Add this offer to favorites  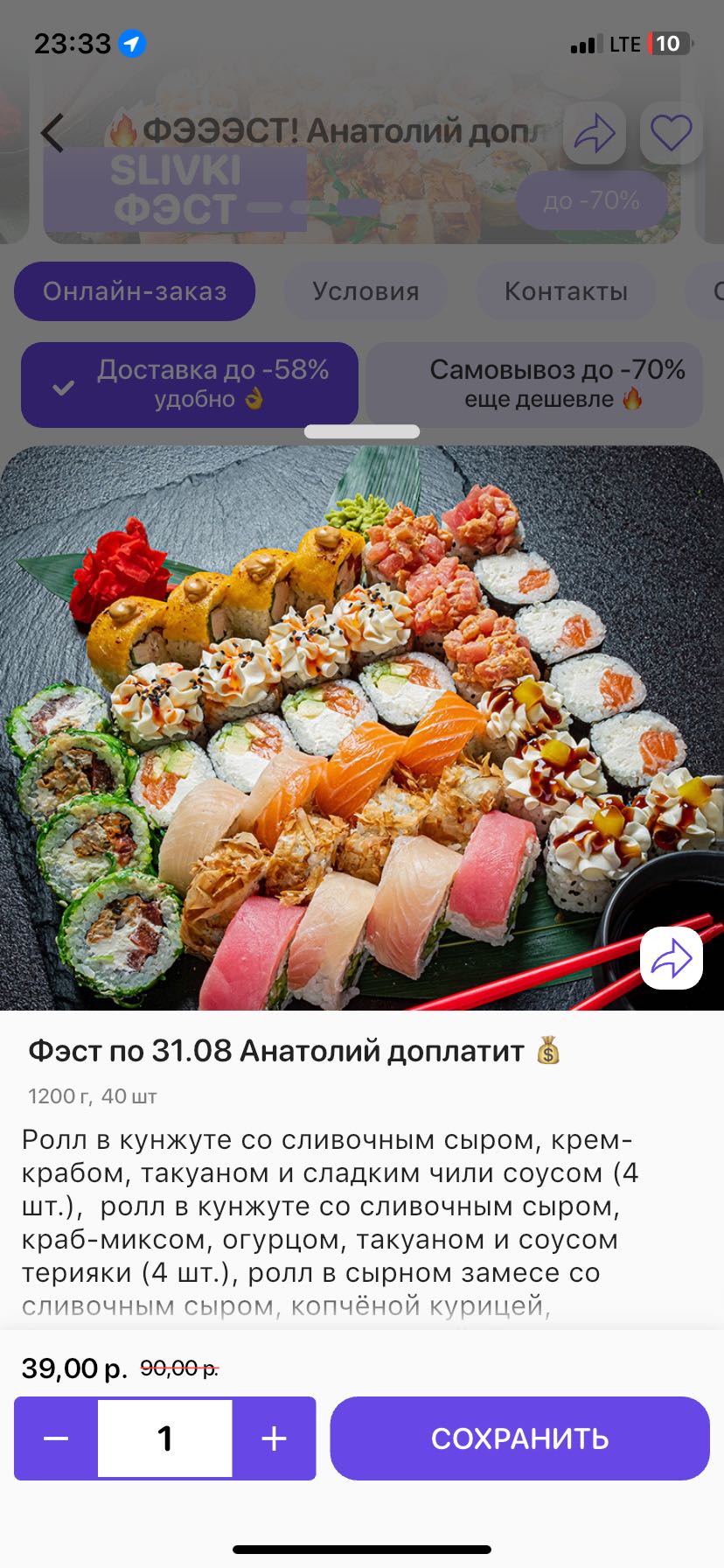(x=671, y=134)
